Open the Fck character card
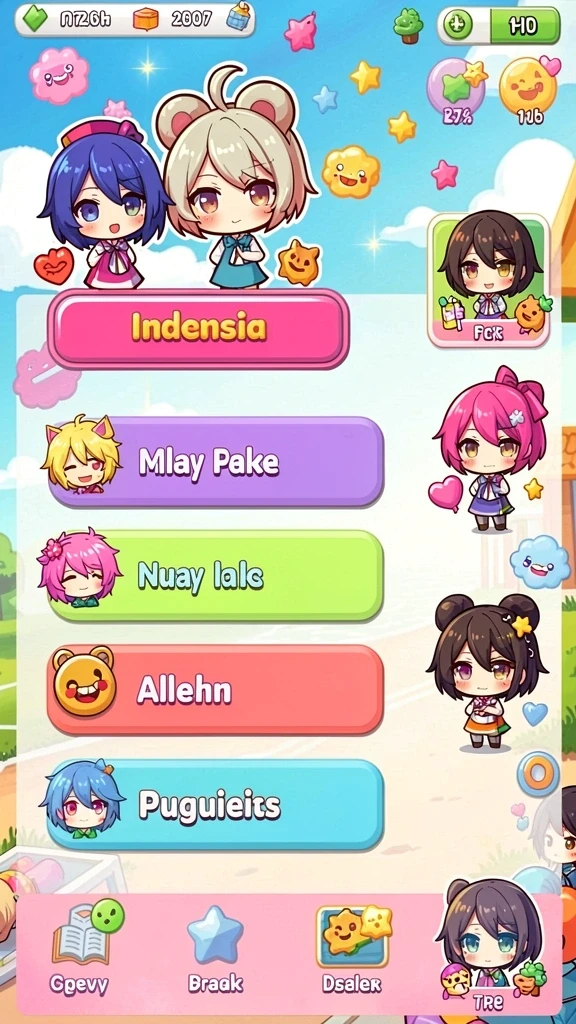The image size is (576, 1024). (x=488, y=280)
